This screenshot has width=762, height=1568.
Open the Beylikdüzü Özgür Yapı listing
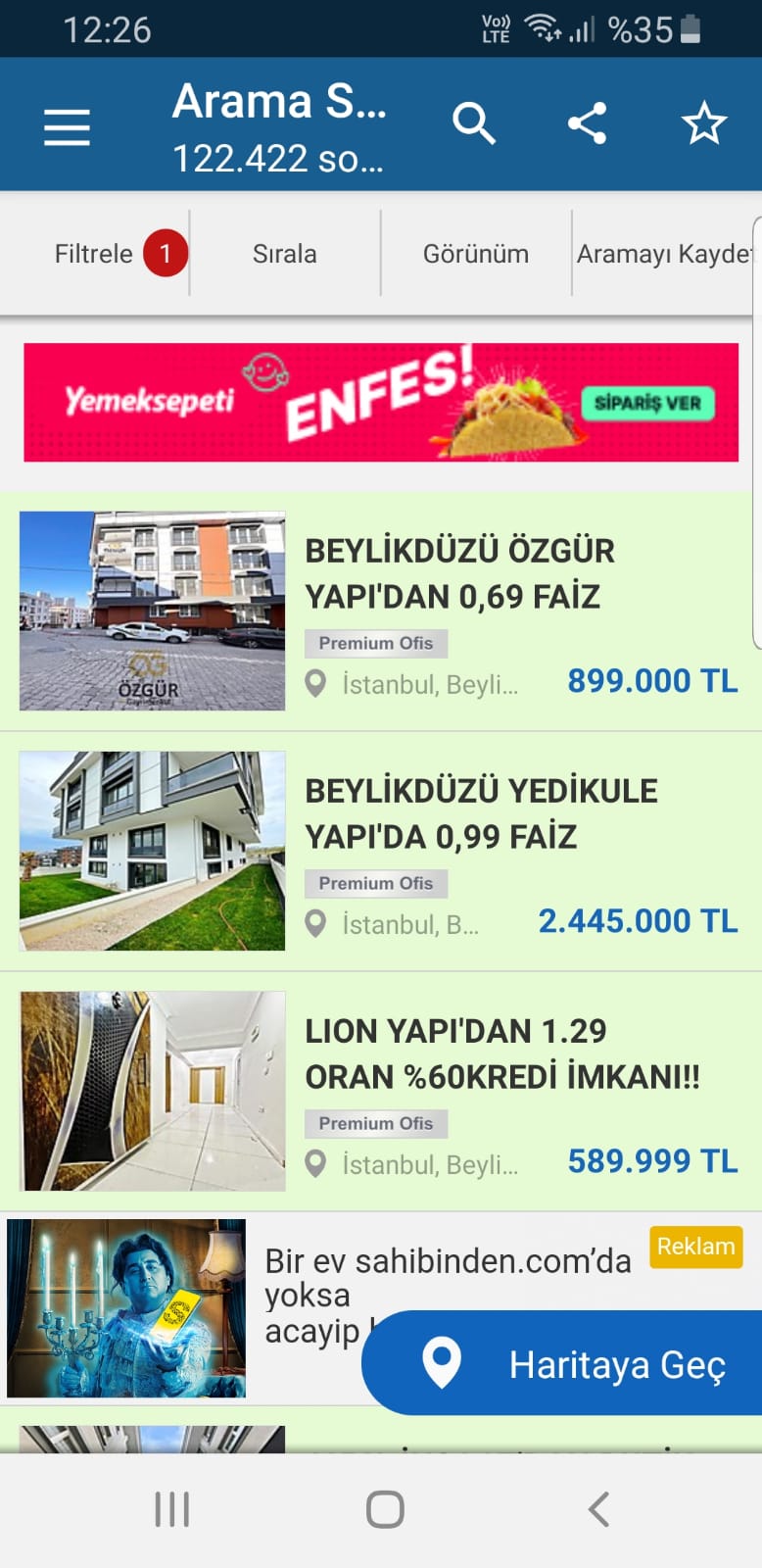coord(381,611)
